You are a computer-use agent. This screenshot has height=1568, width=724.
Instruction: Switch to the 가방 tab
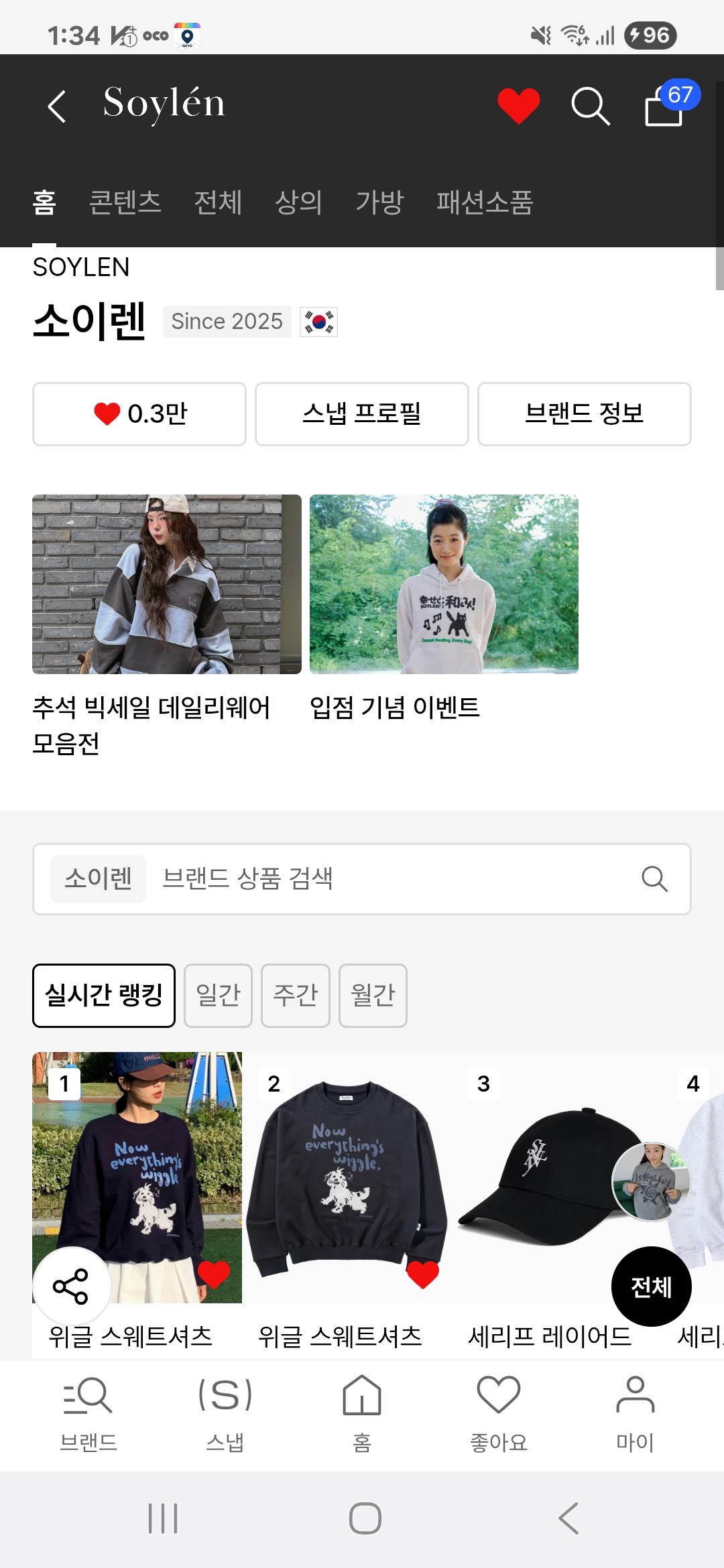379,202
